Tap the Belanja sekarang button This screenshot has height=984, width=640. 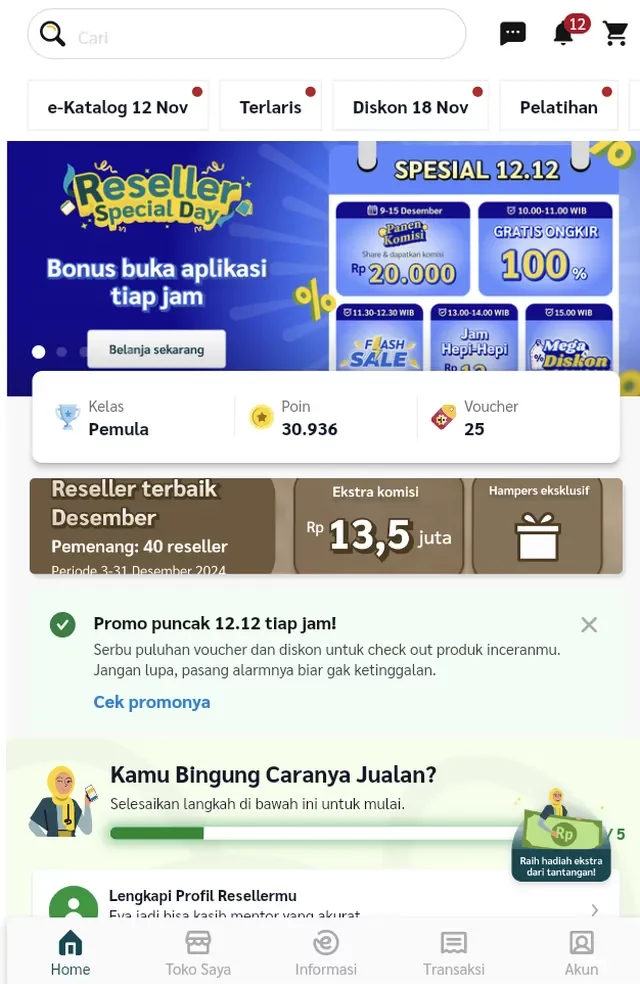(156, 350)
